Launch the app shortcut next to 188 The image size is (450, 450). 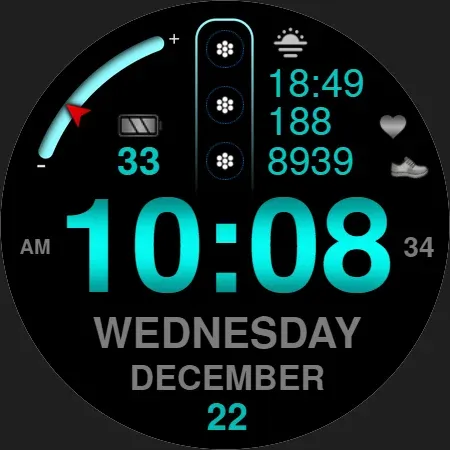(x=225, y=105)
